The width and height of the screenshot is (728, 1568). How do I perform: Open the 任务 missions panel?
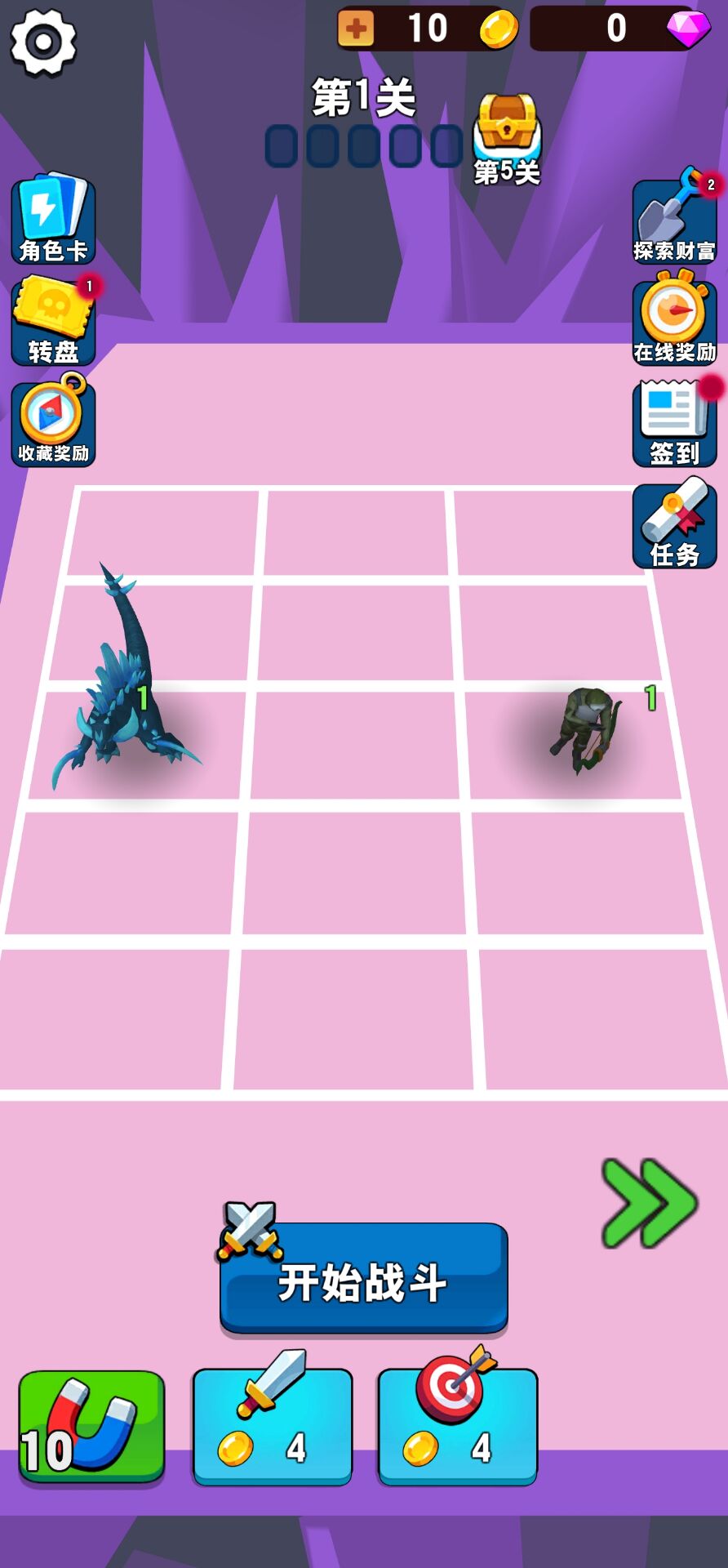[674, 525]
